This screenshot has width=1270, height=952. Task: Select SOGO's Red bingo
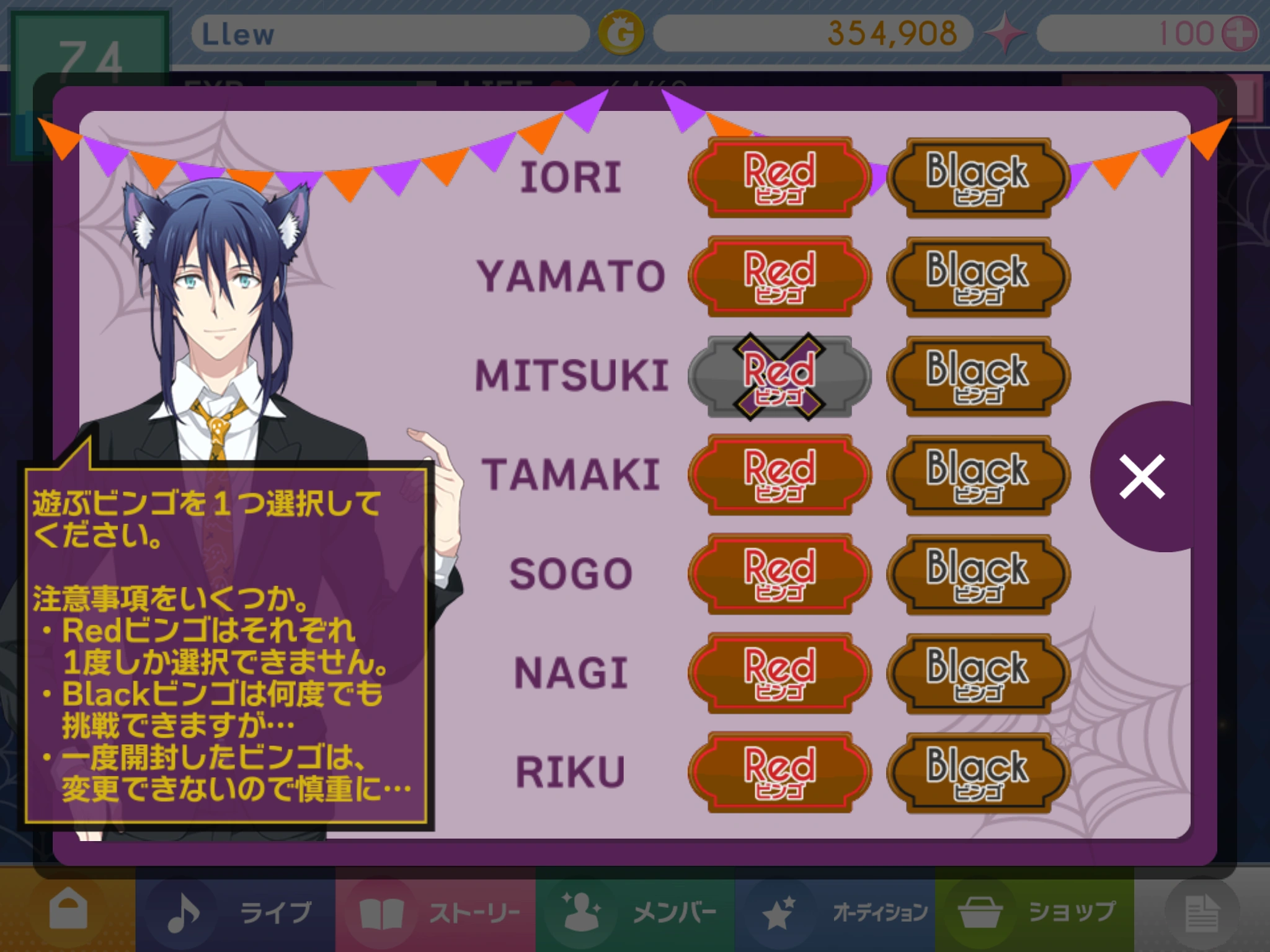779,574
